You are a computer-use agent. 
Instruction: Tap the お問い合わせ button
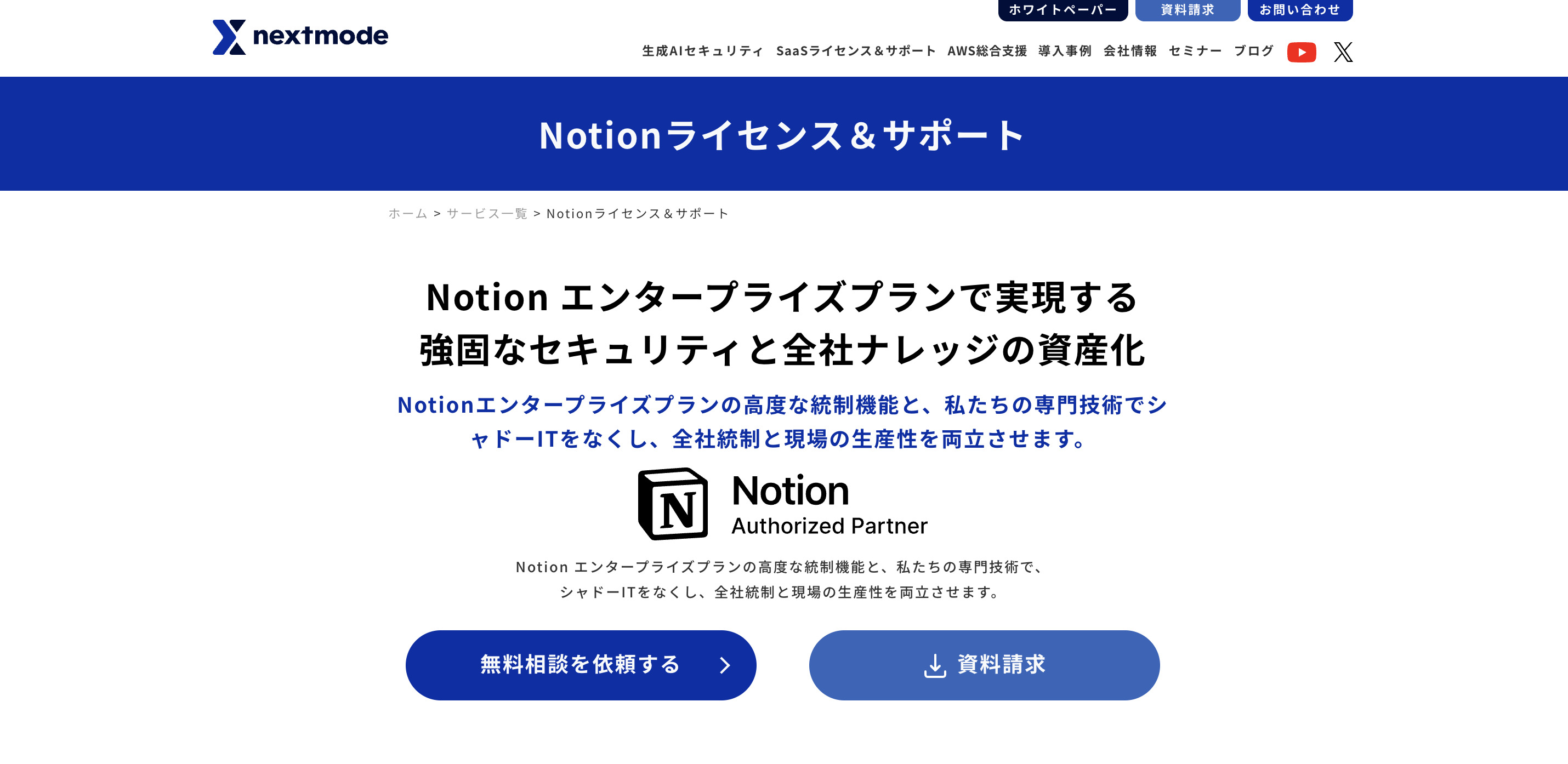point(1299,10)
